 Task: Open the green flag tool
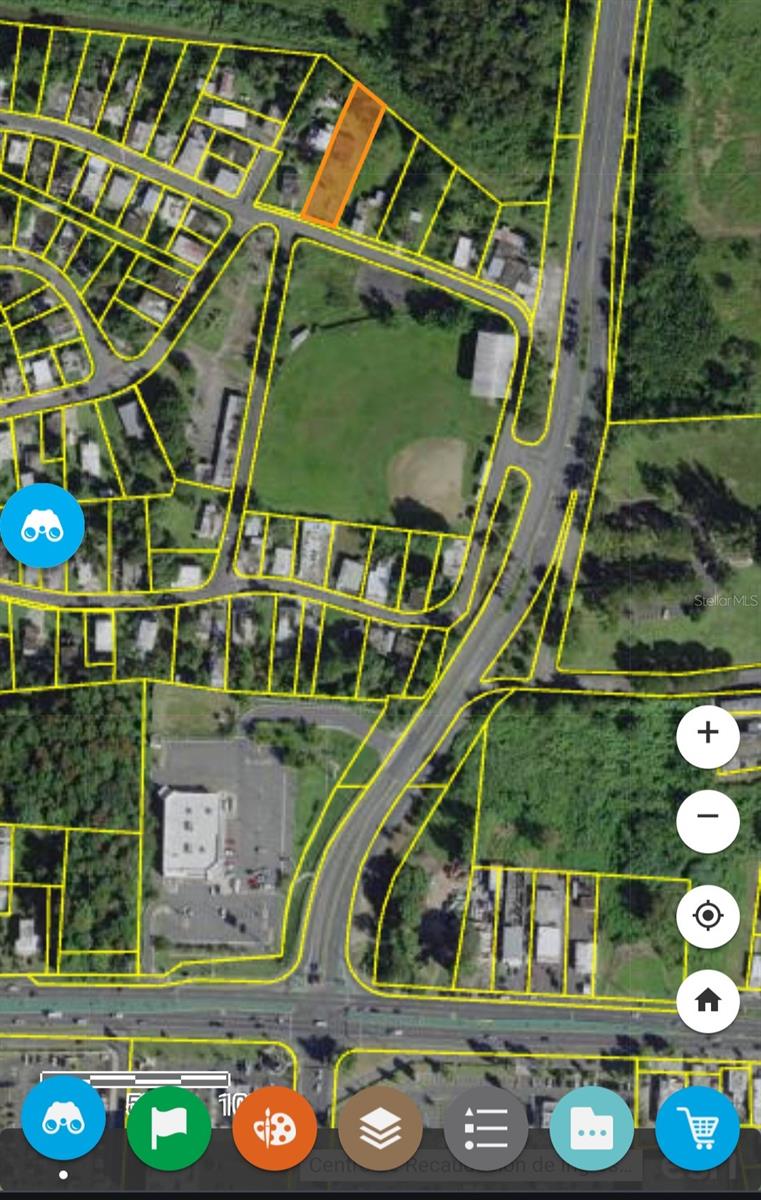click(x=168, y=1128)
